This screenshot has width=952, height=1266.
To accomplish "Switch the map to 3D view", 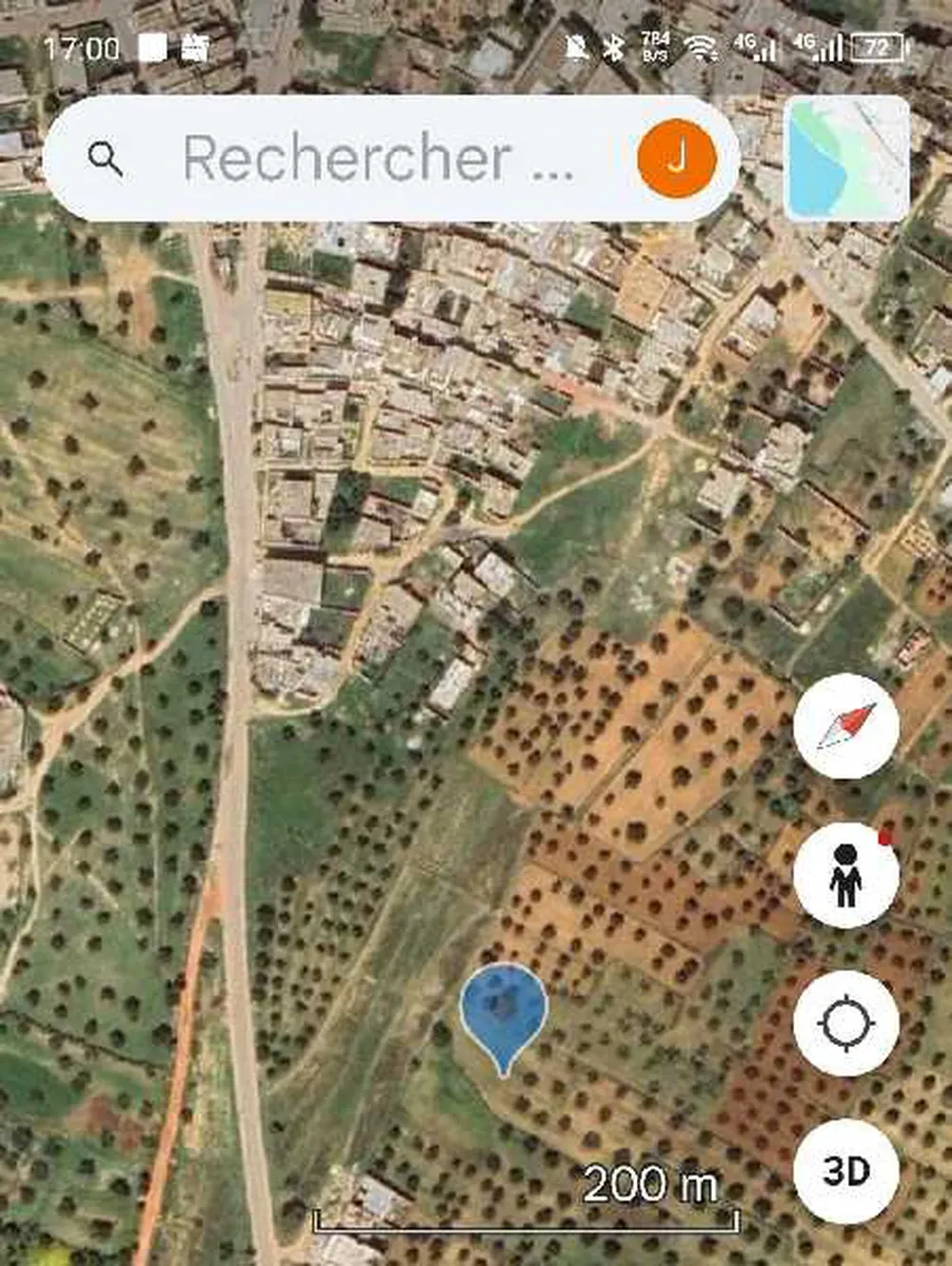I will coord(846,1172).
